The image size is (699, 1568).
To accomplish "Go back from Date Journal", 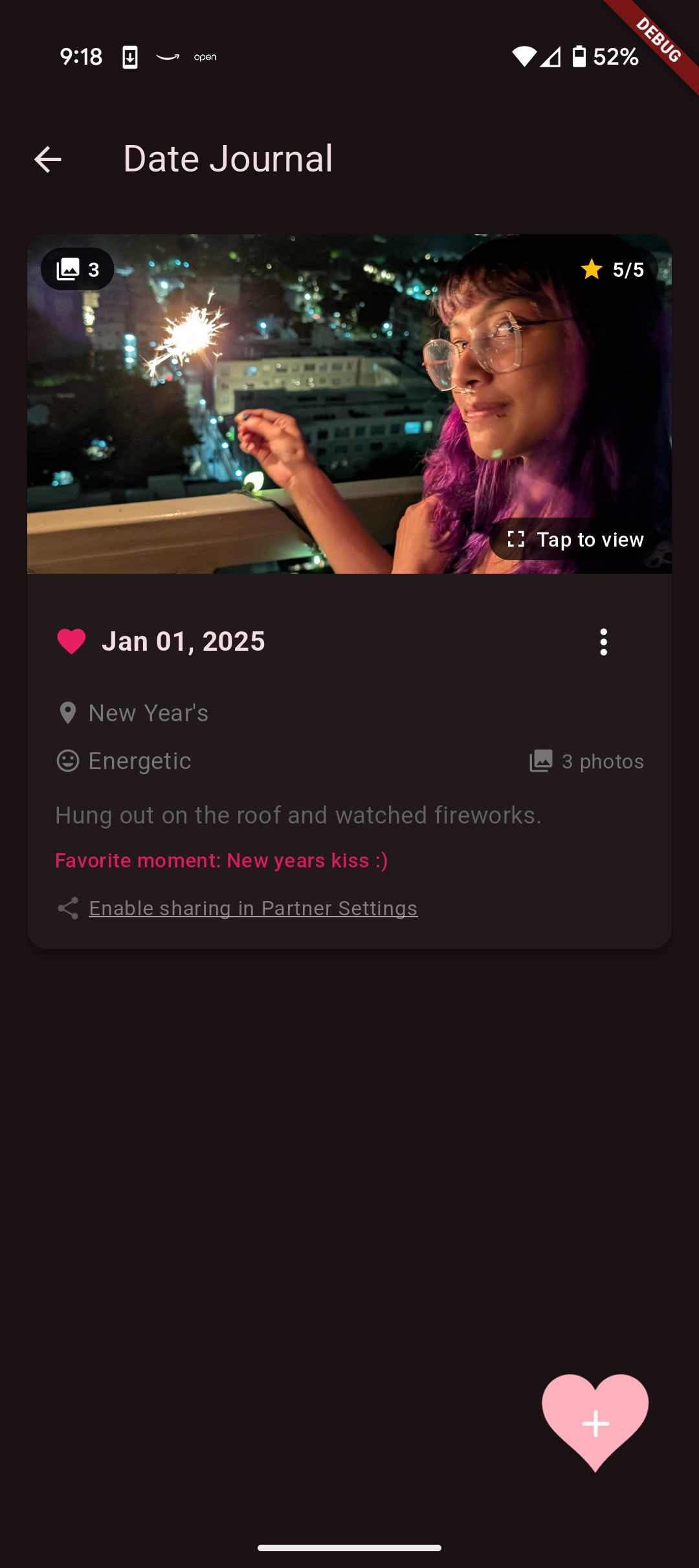I will coord(48,159).
